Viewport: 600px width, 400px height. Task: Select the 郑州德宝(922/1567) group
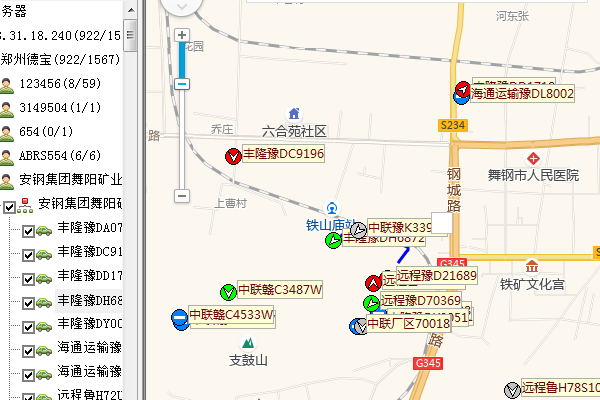pos(60,60)
